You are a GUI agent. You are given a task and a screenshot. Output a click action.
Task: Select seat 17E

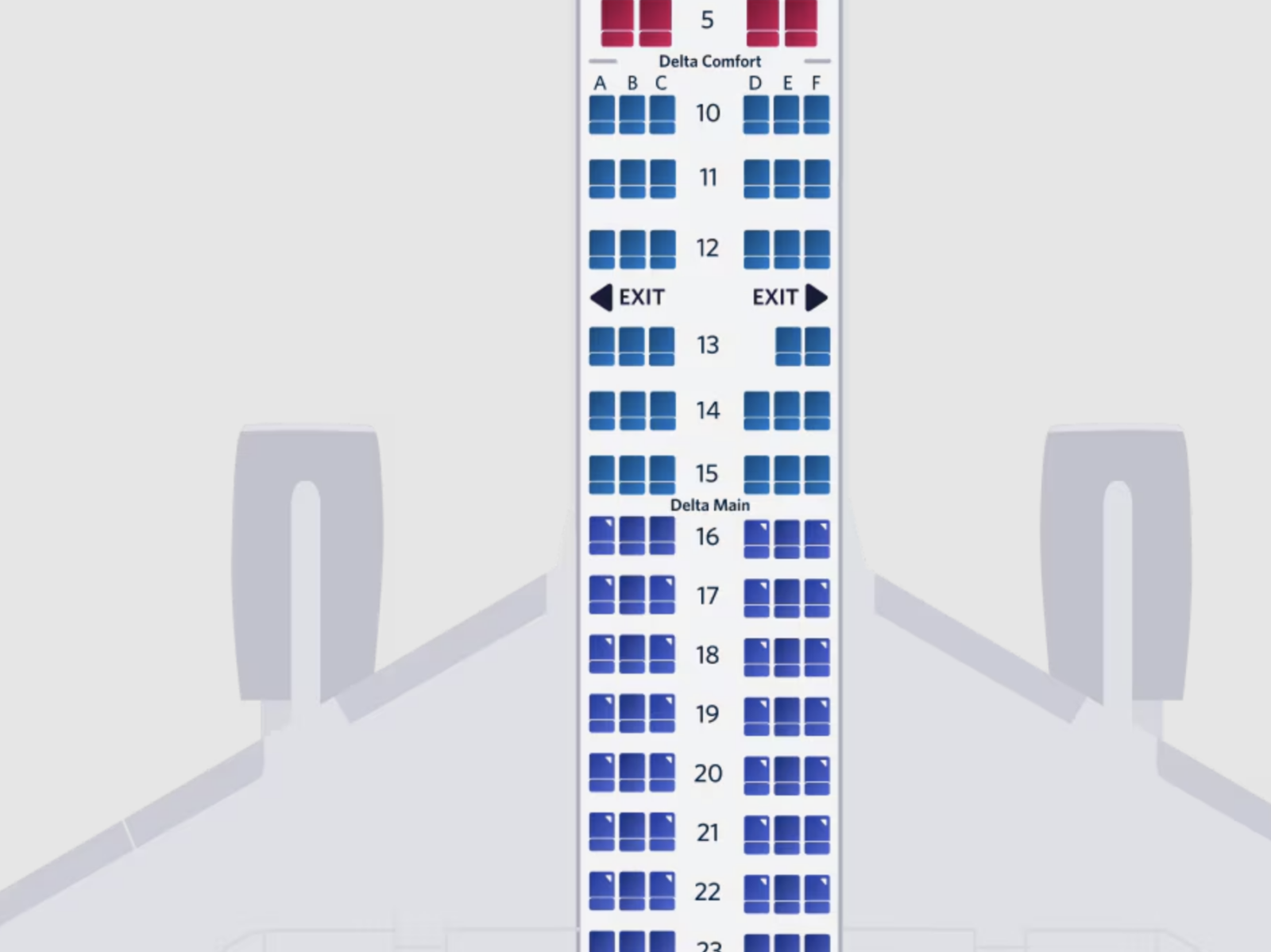click(786, 598)
